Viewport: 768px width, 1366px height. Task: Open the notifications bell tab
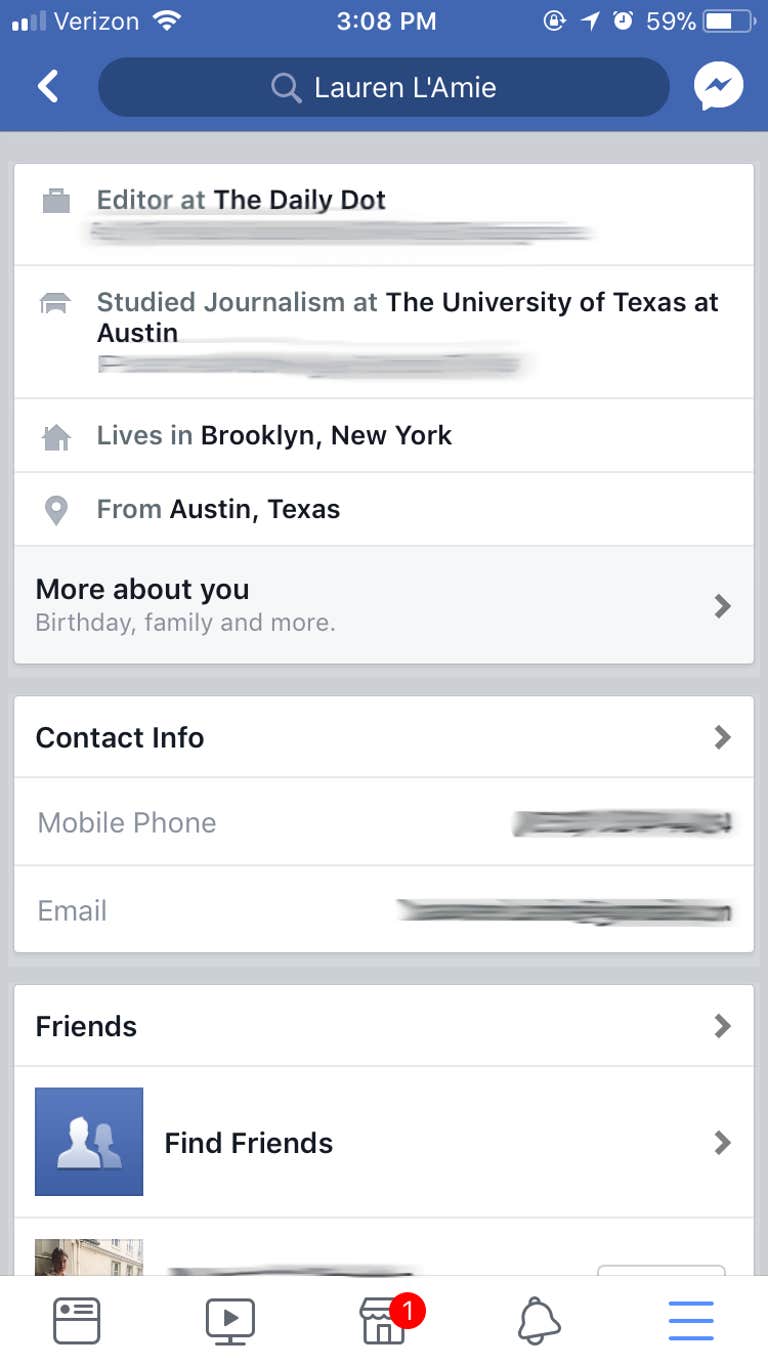tap(538, 1320)
